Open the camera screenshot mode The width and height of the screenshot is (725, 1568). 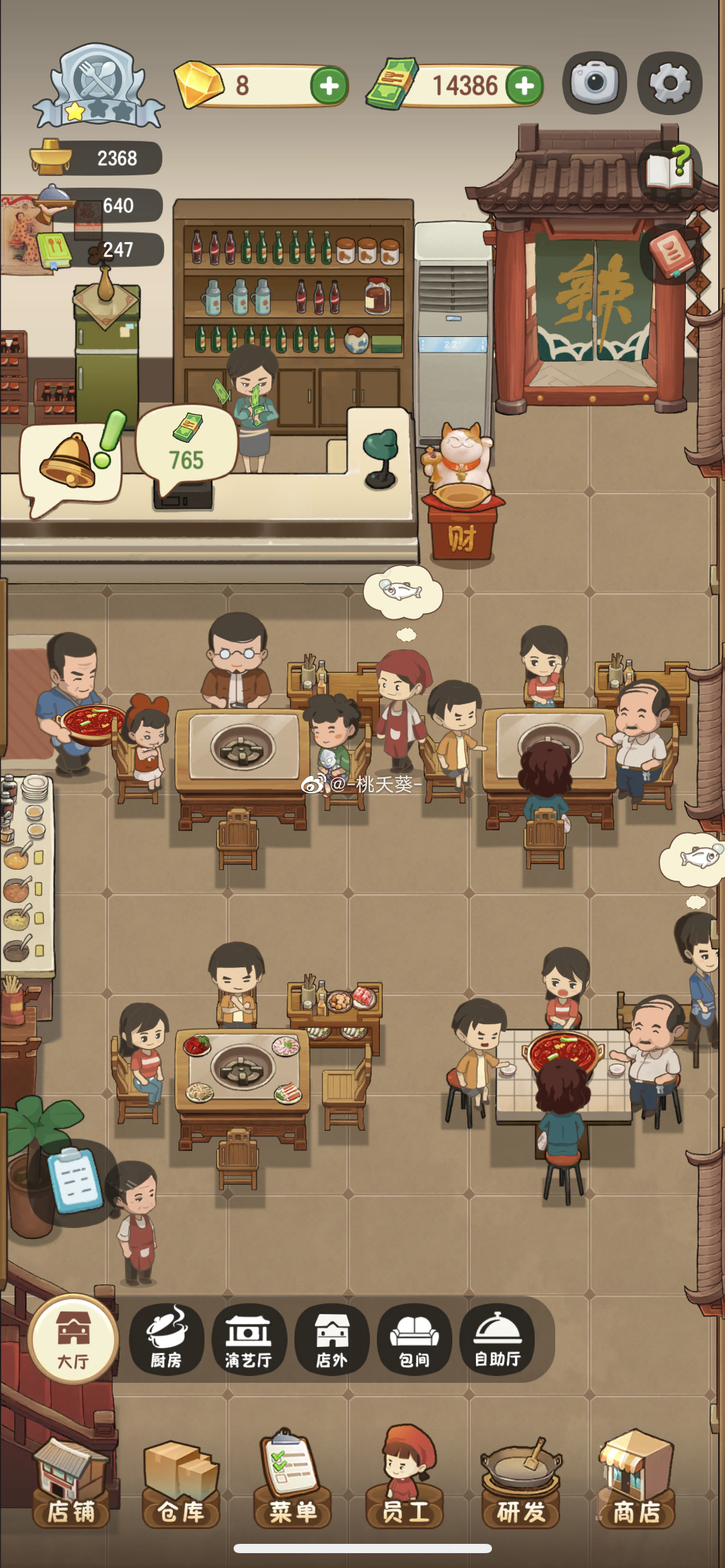point(594,82)
